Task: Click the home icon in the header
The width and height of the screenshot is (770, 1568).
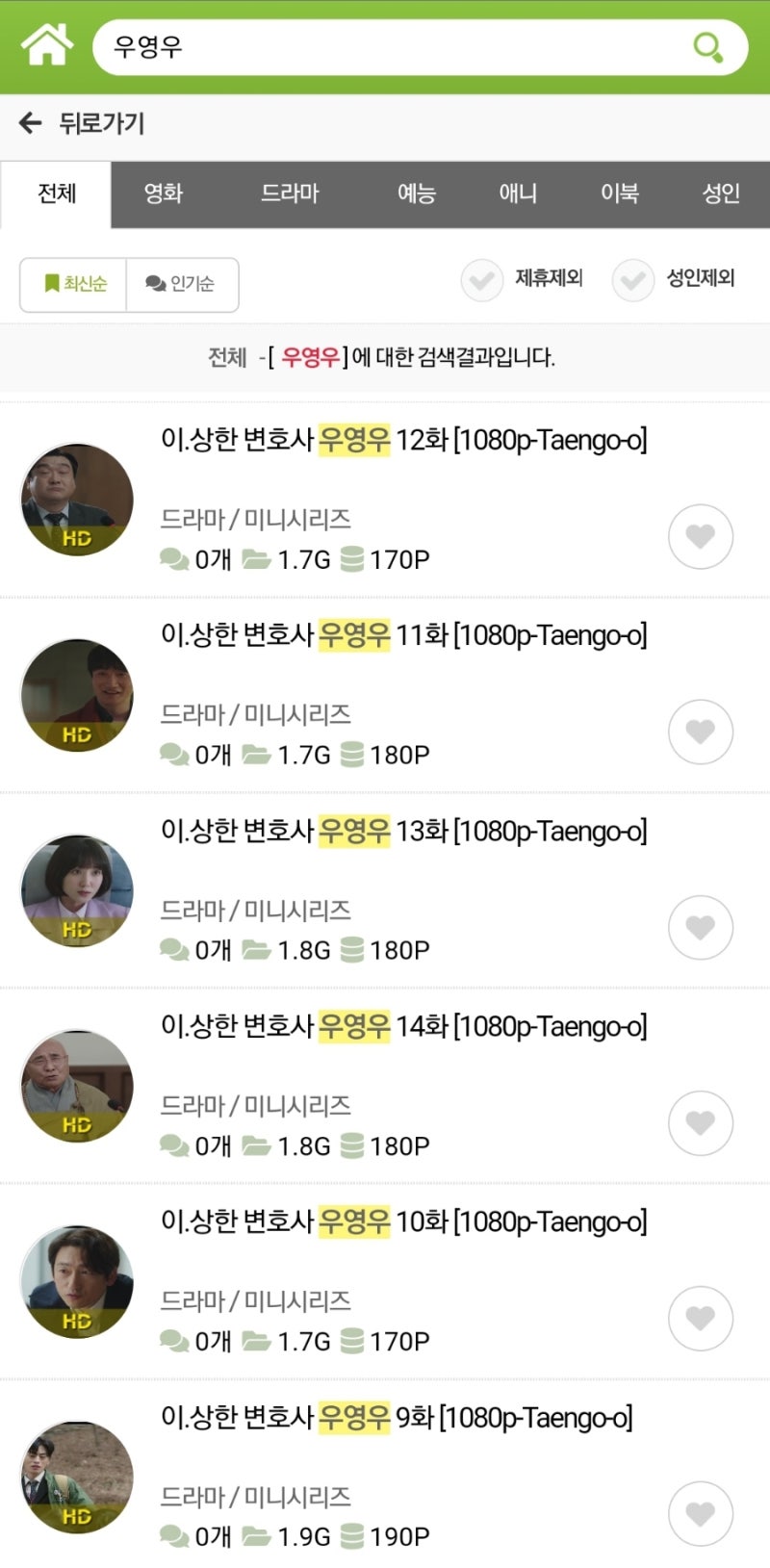Action: point(44,42)
